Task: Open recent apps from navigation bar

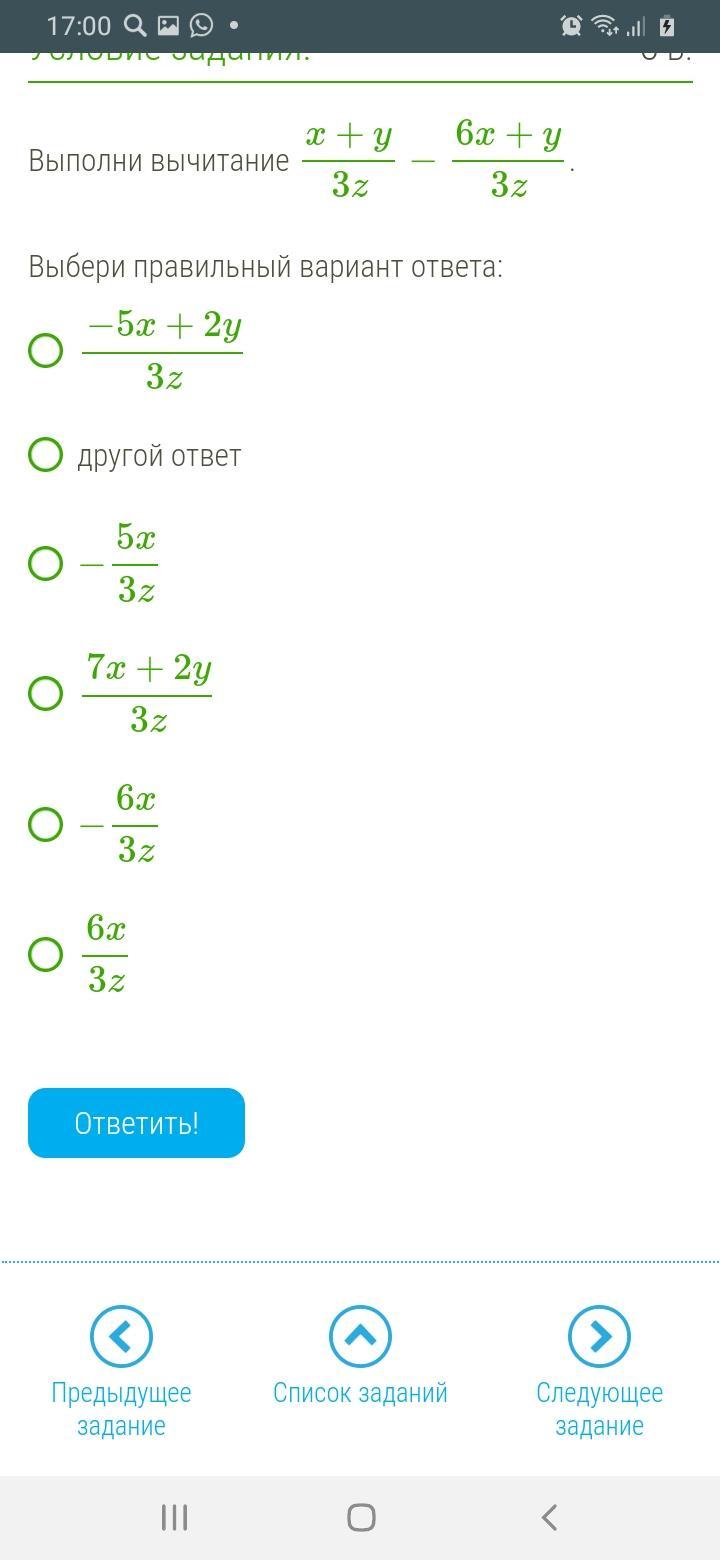Action: point(174,1517)
